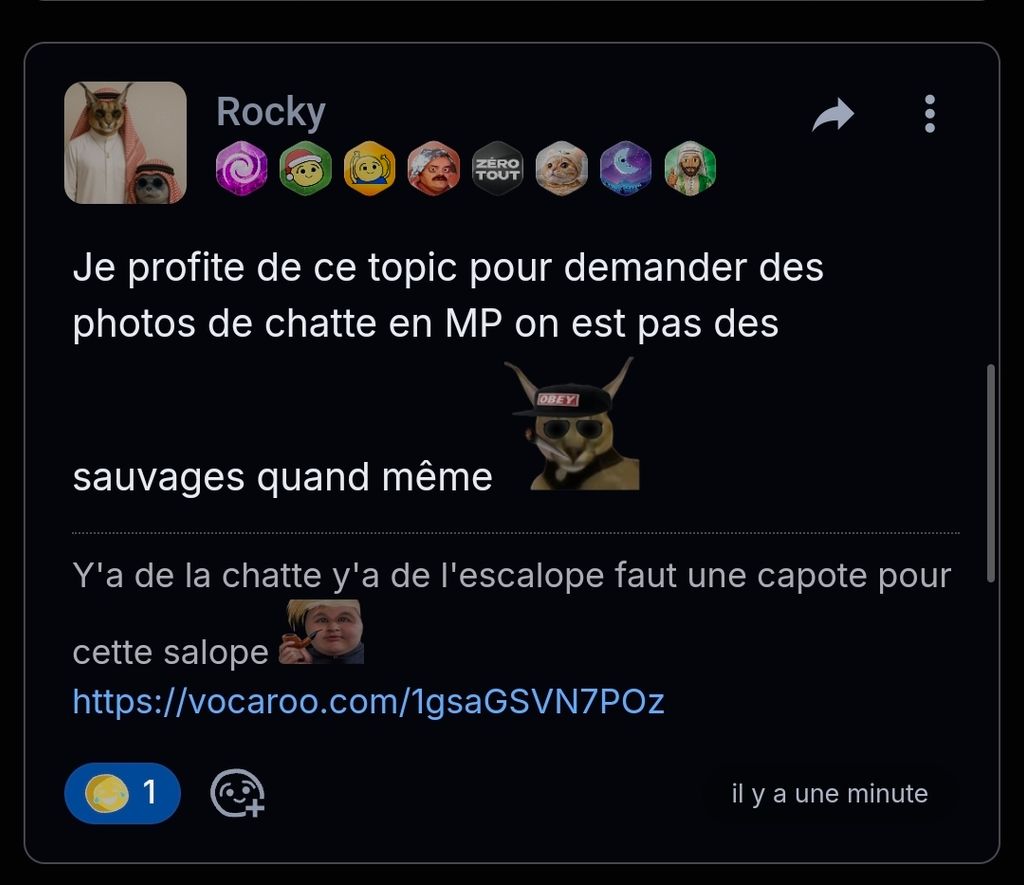This screenshot has height=885, width=1024.
Task: Share or quote this post with the arrow
Action: [x=832, y=115]
